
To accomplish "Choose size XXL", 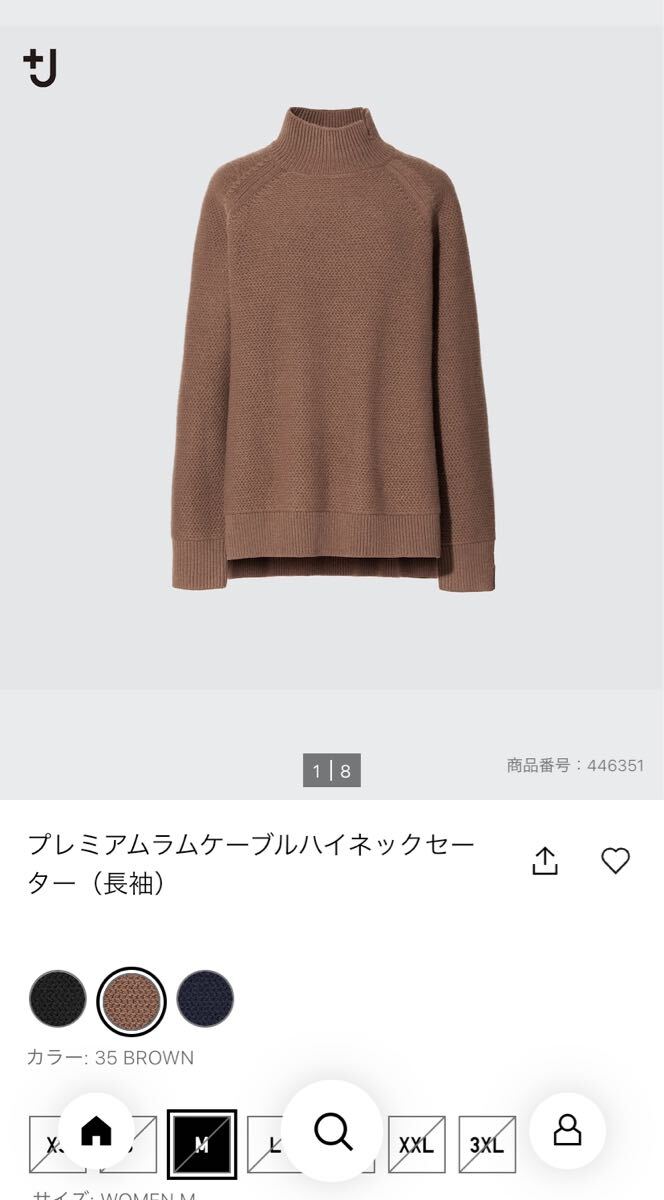I will (x=417, y=1145).
